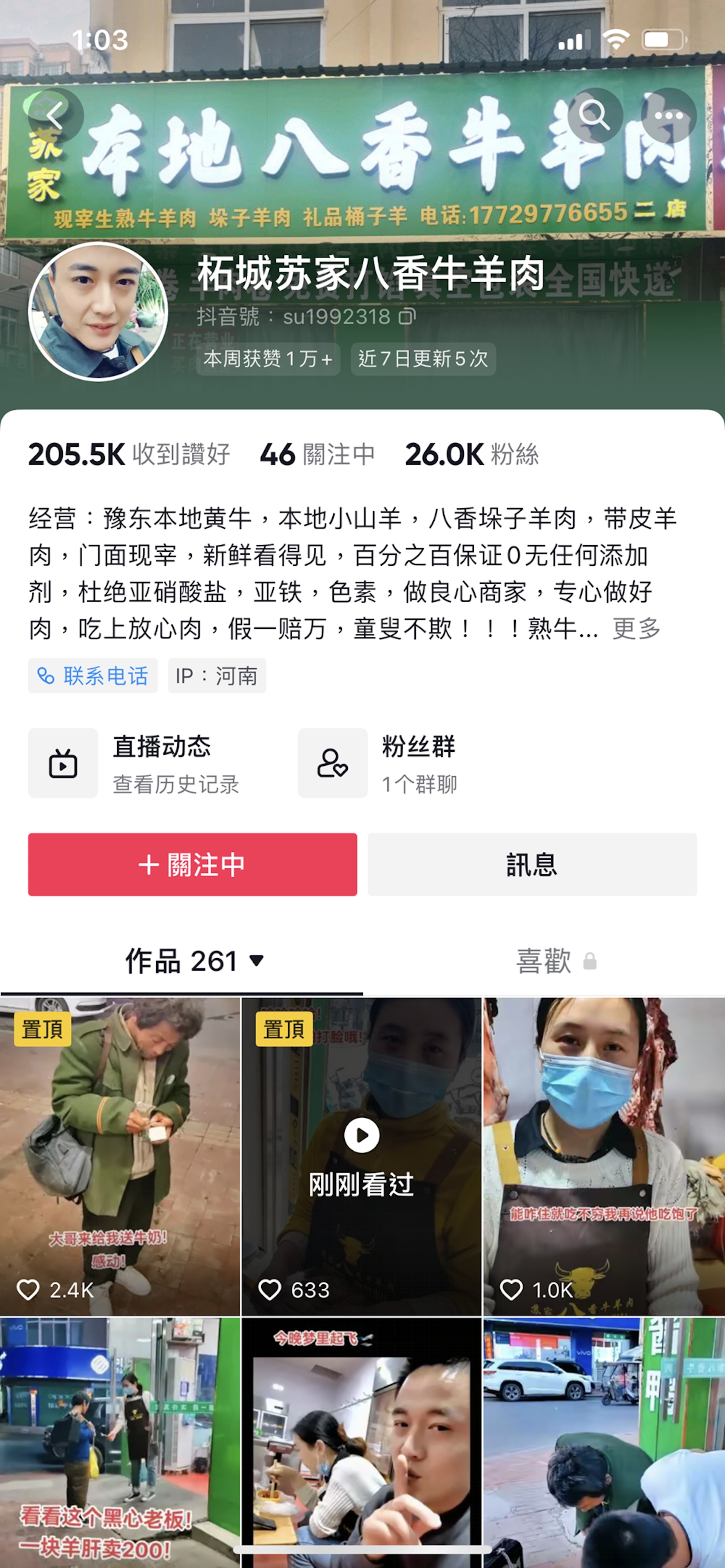Open the pinned video with 2.4K likes
725x1568 pixels.
[x=120, y=1157]
